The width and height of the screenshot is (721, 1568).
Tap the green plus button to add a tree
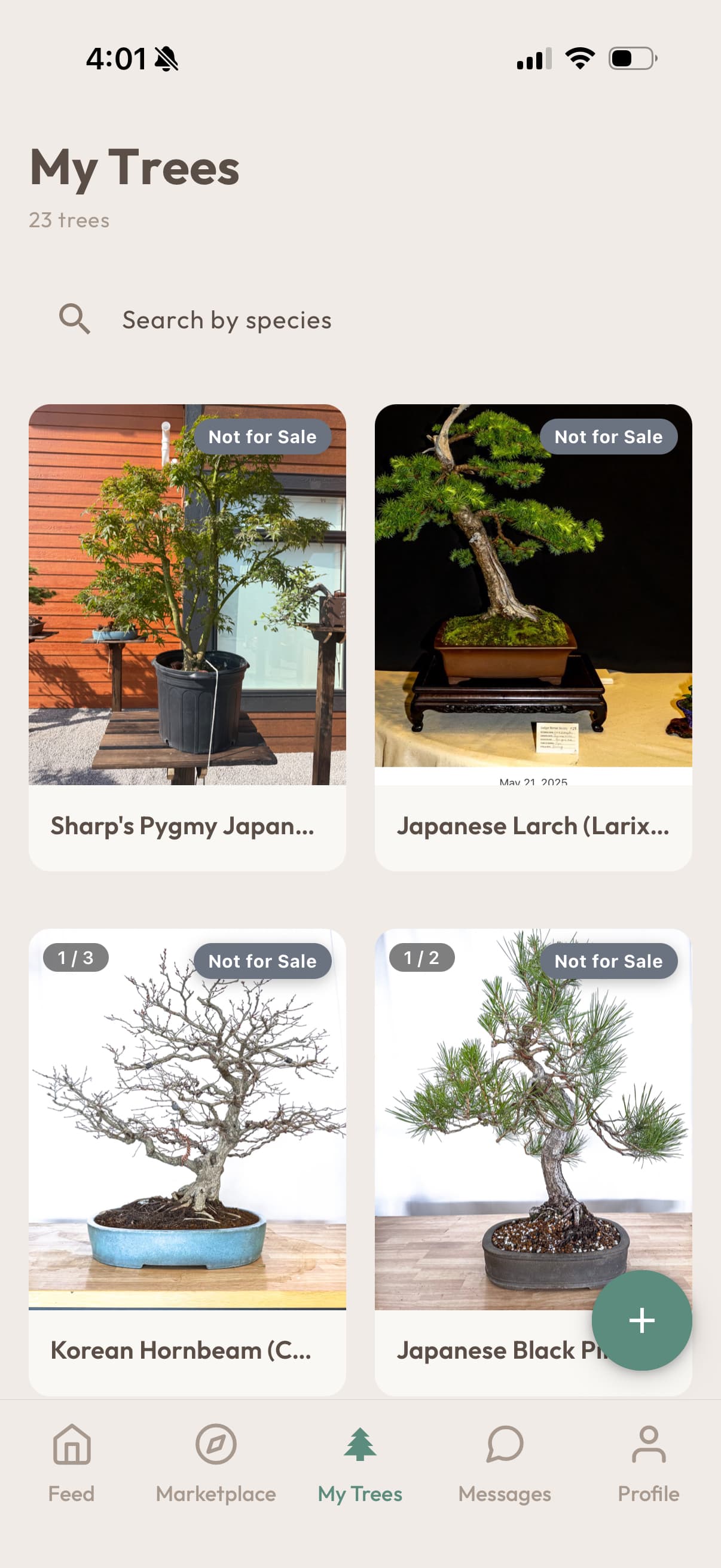point(641,1321)
